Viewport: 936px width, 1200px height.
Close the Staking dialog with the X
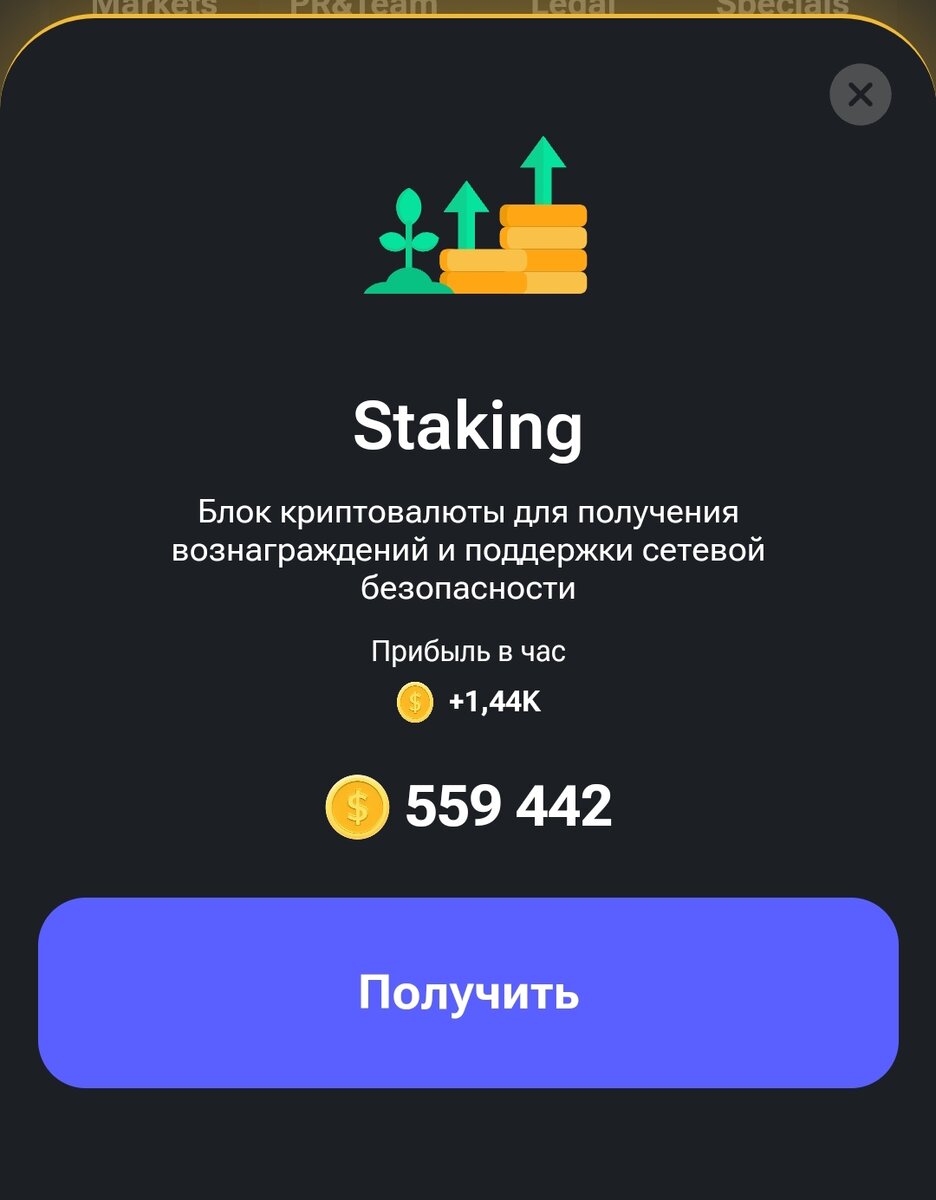click(x=860, y=95)
